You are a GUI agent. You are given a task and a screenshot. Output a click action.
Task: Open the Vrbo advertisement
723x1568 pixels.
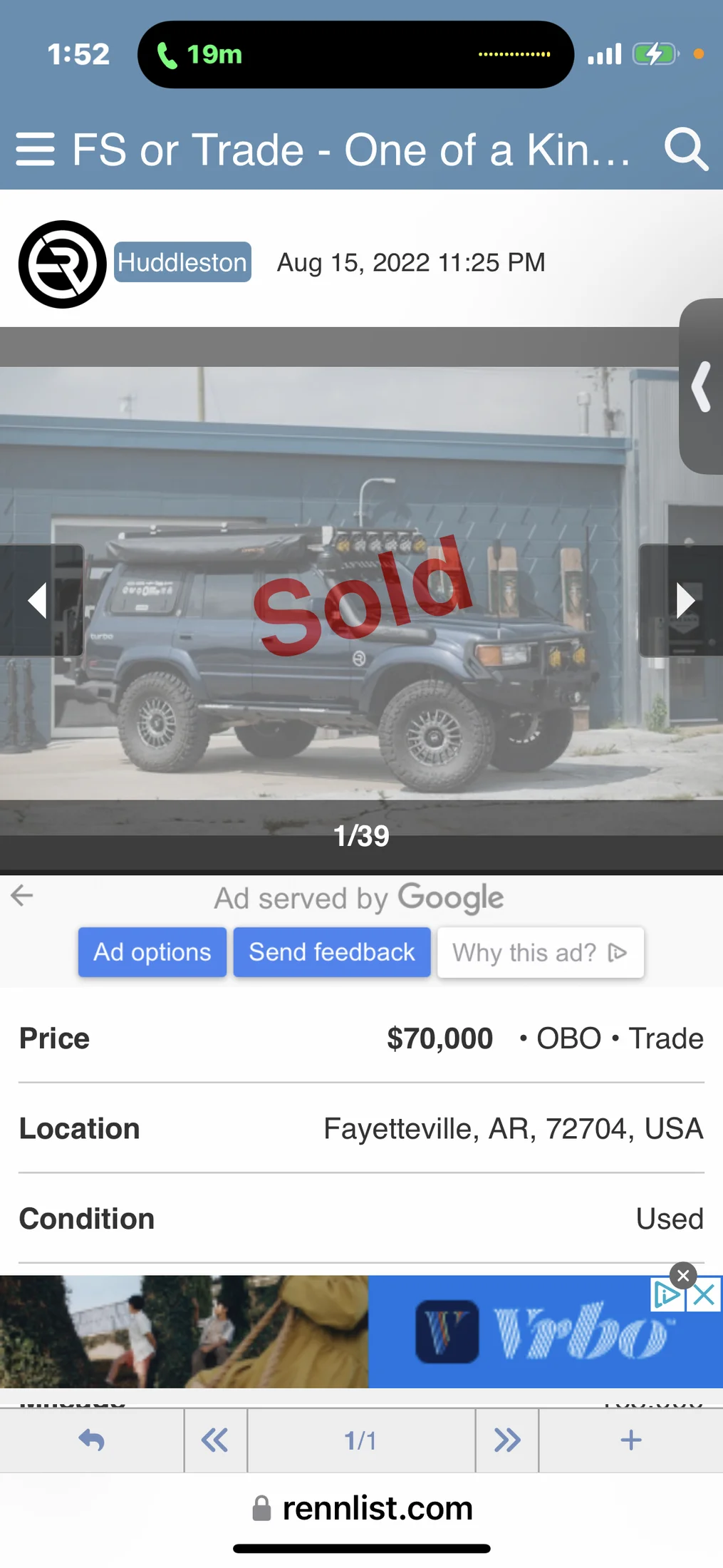[499, 1331]
